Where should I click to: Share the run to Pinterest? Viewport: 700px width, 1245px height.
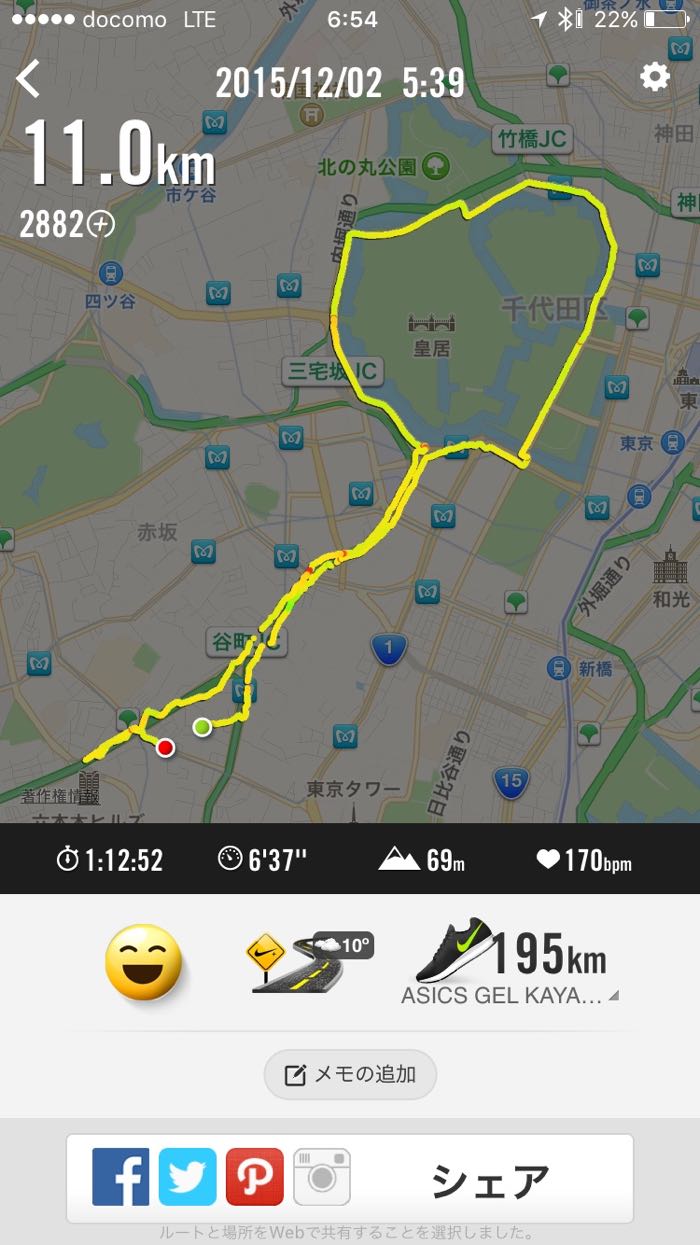tap(254, 1177)
